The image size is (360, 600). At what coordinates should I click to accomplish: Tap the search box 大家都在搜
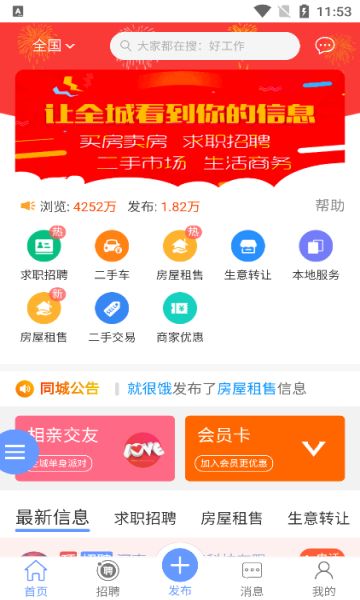205,46
